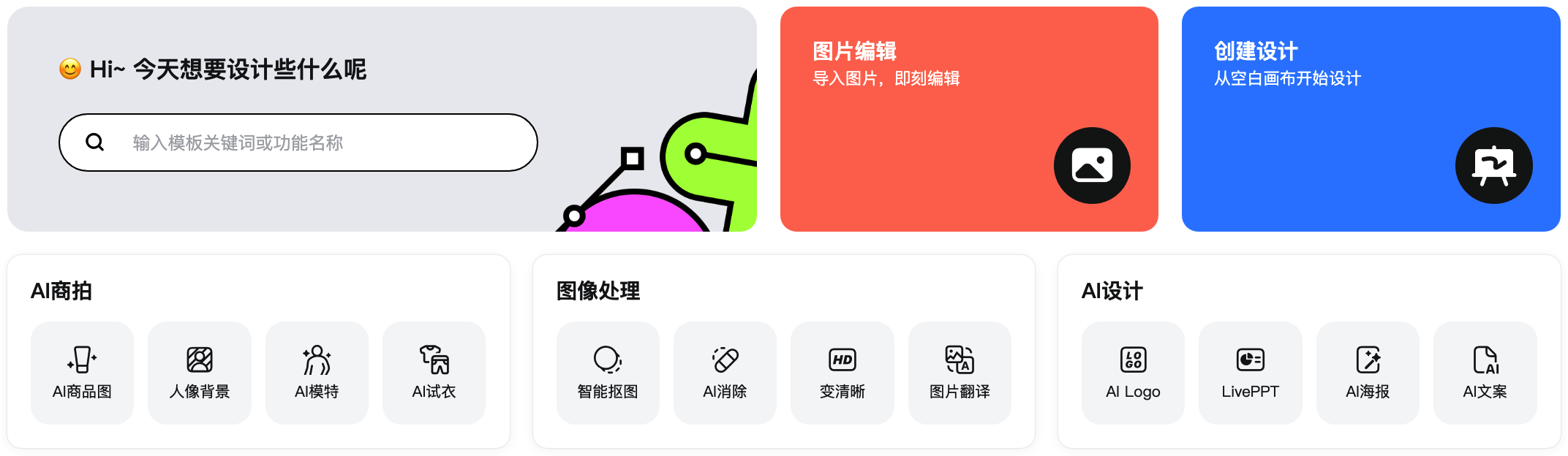Open the 图片翻译 image translation tool
This screenshot has height=456, width=1568.
[960, 373]
